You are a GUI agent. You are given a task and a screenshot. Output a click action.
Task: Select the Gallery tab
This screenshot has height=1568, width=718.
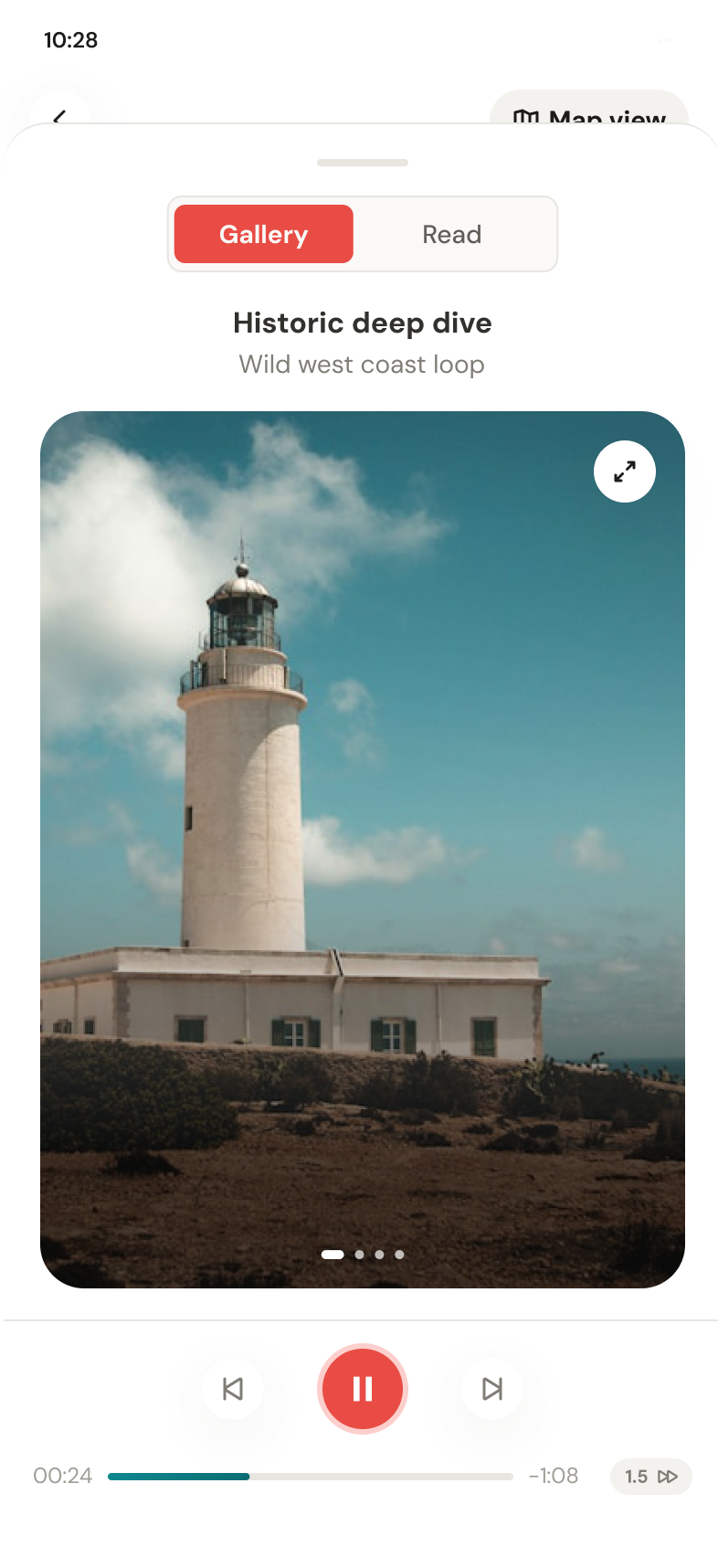(264, 234)
